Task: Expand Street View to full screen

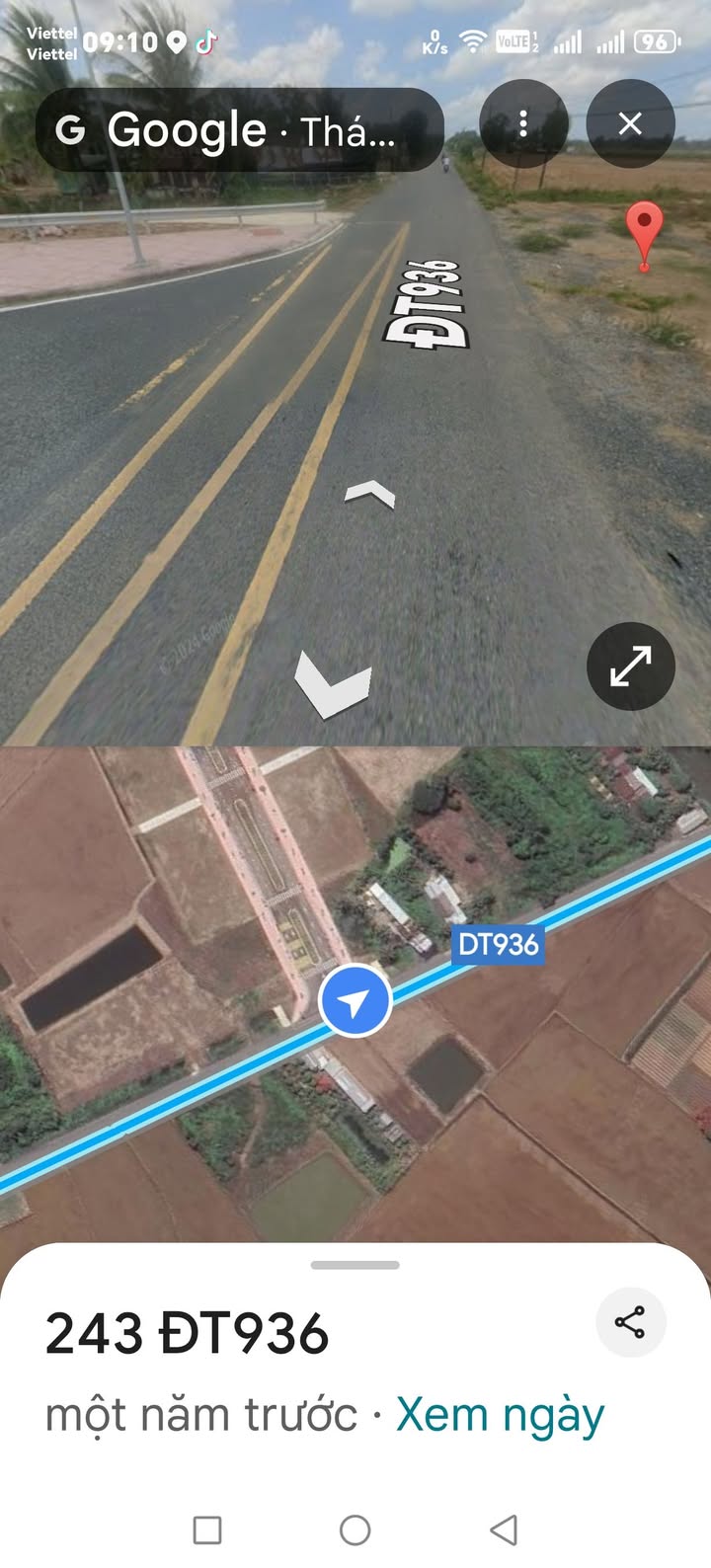Action: [630, 666]
